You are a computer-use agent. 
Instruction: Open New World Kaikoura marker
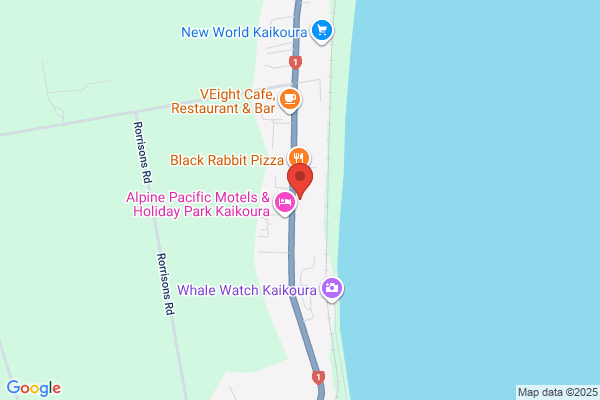tap(321, 31)
